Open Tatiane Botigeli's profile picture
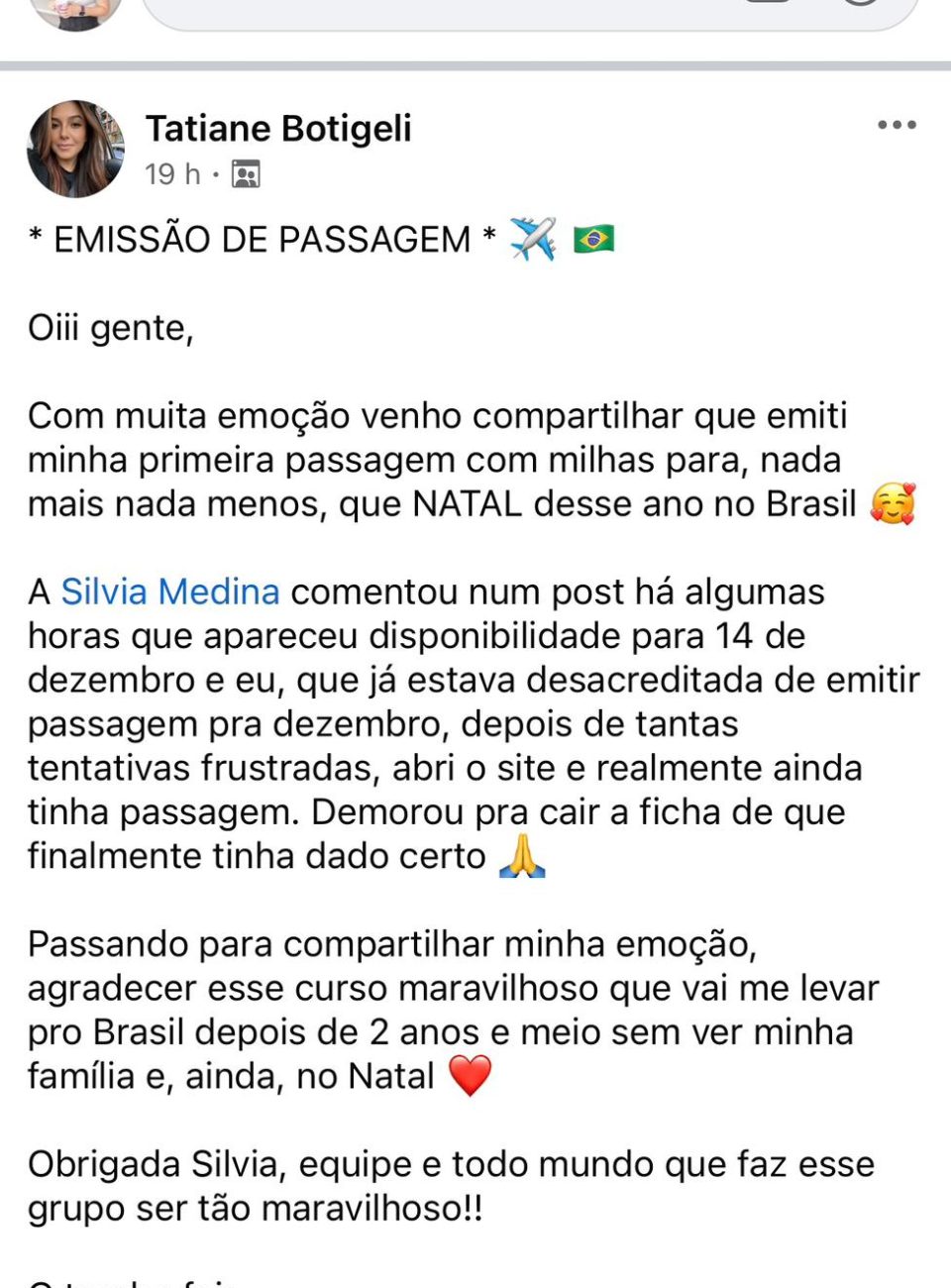This screenshot has width=951, height=1288. tap(75, 149)
